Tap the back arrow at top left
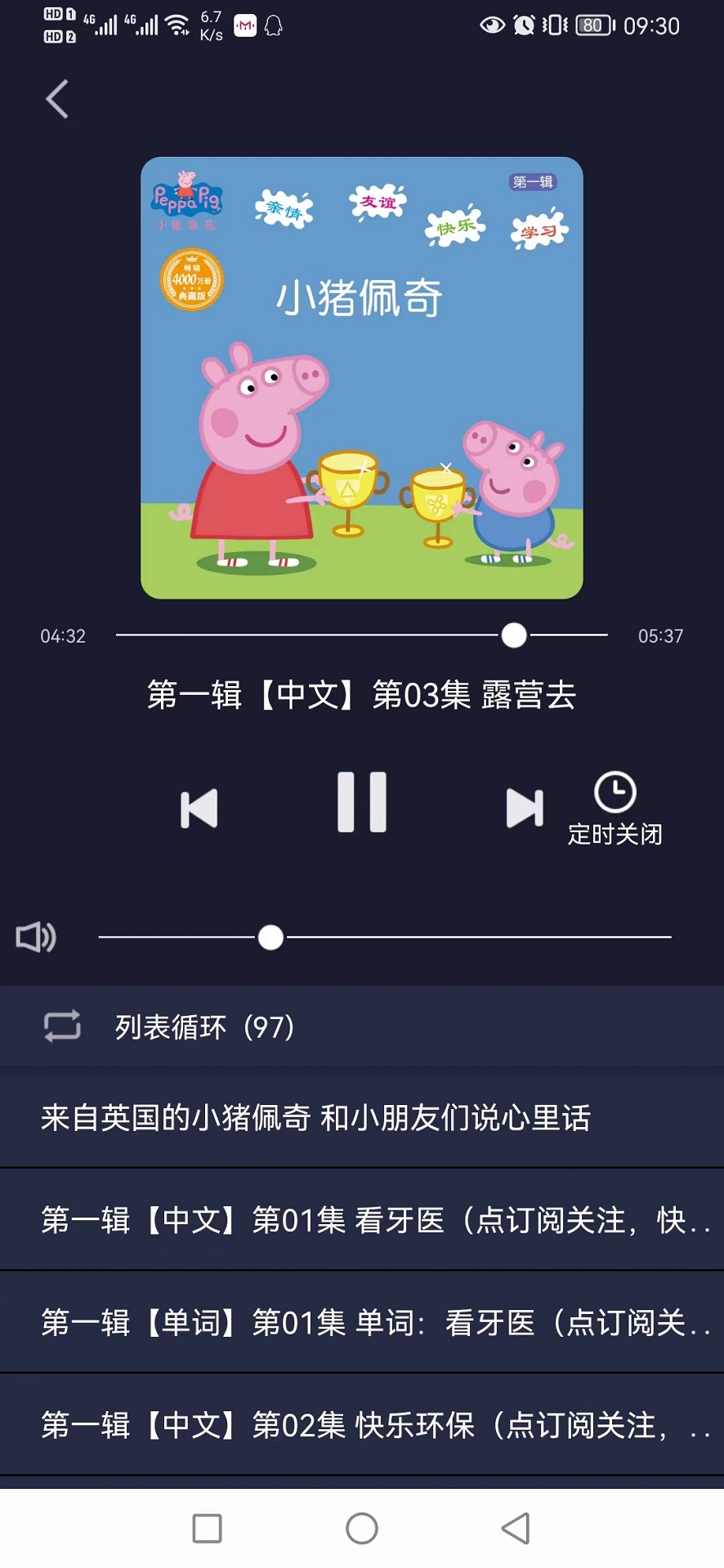Viewport: 724px width, 1568px height. click(x=56, y=98)
